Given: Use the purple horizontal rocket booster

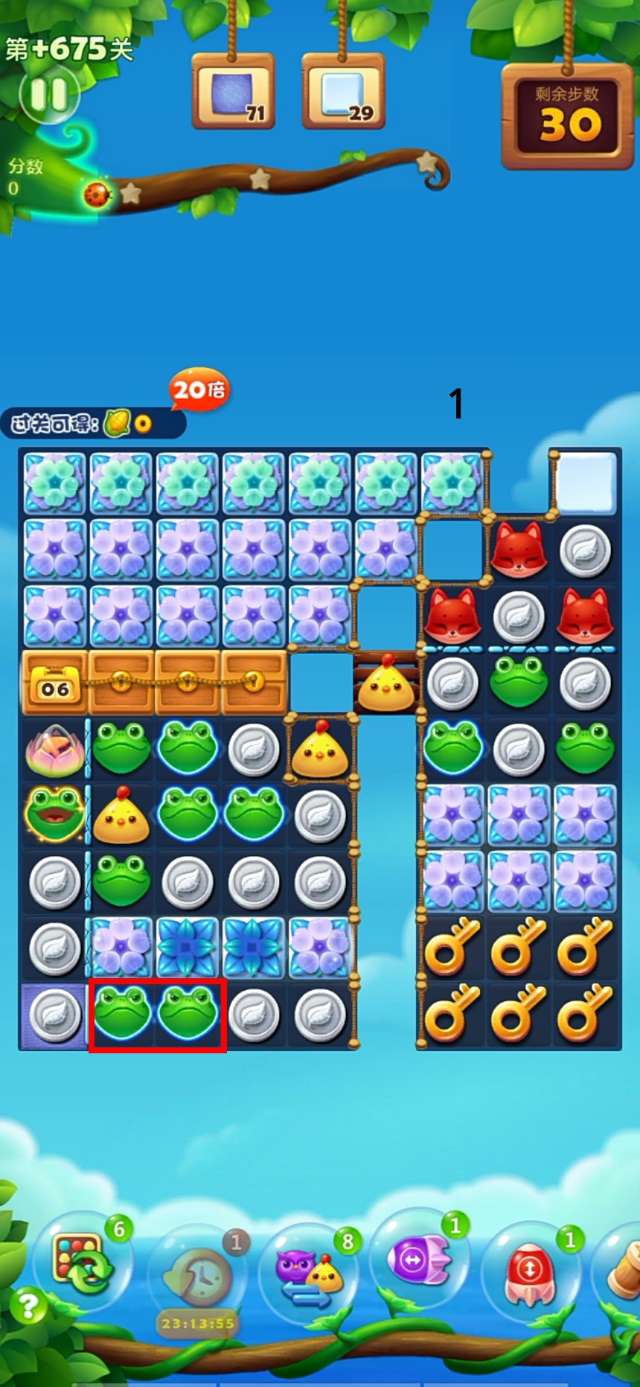Looking at the screenshot, I should (419, 1262).
